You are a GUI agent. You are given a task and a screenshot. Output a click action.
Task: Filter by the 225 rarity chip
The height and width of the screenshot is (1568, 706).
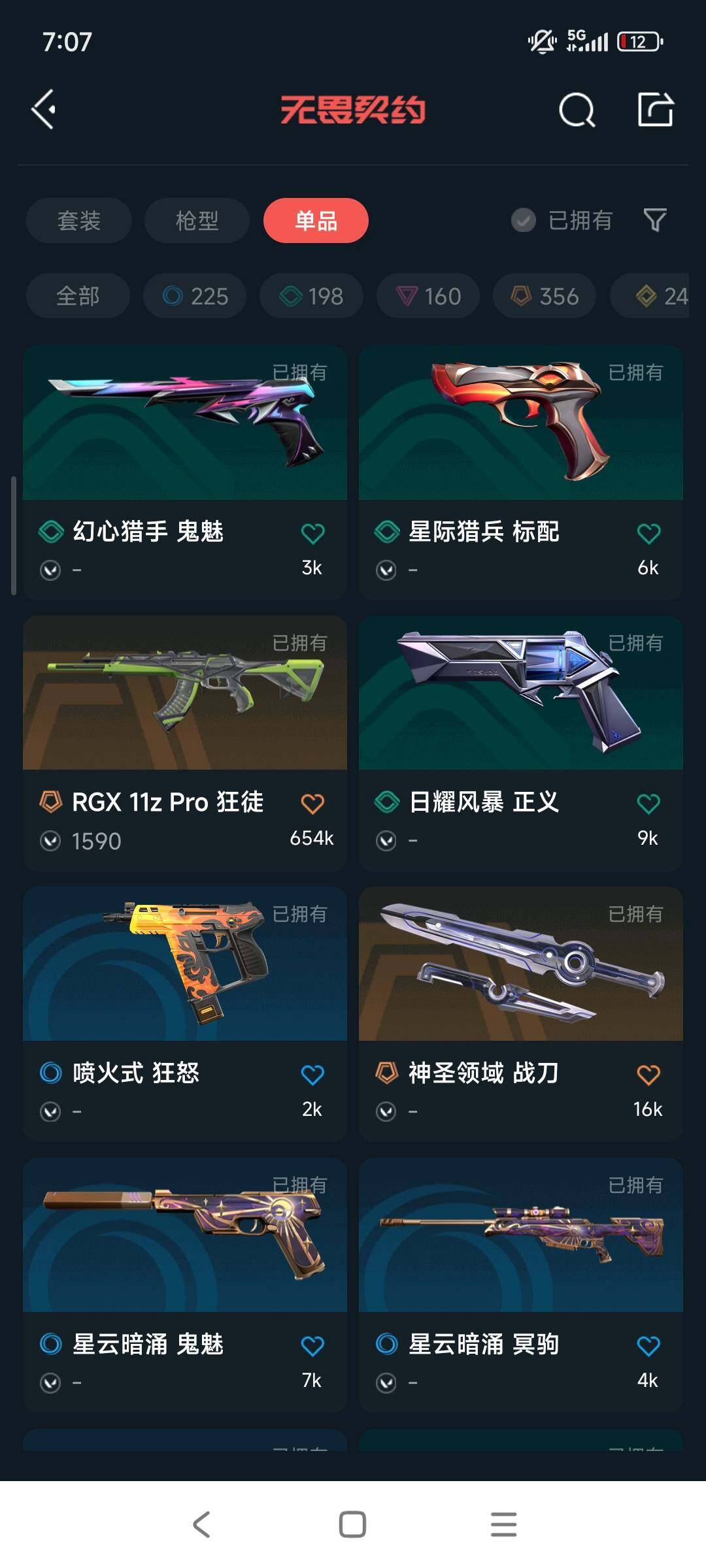[195, 296]
